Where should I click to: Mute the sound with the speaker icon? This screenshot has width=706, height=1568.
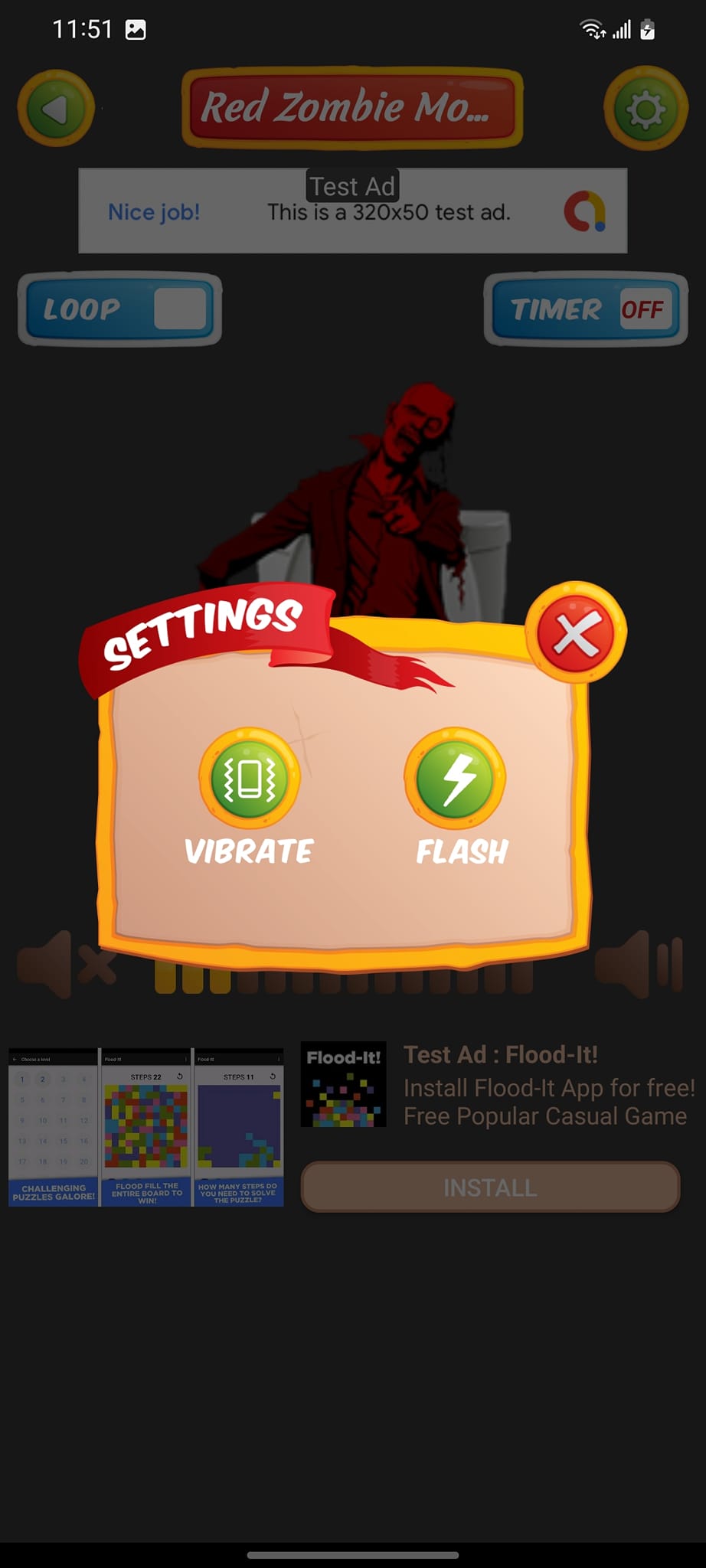(x=65, y=965)
